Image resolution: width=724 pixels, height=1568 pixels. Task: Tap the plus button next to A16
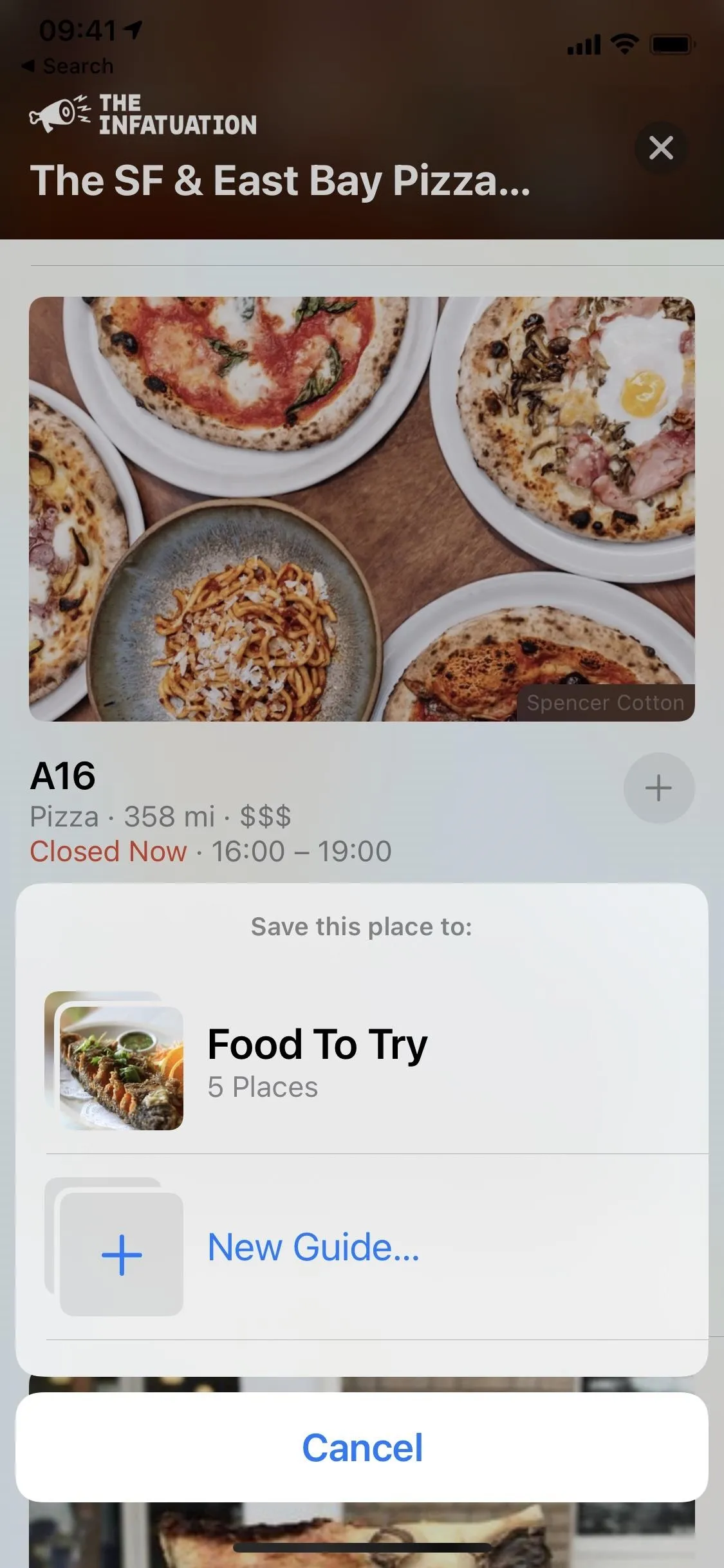(658, 788)
